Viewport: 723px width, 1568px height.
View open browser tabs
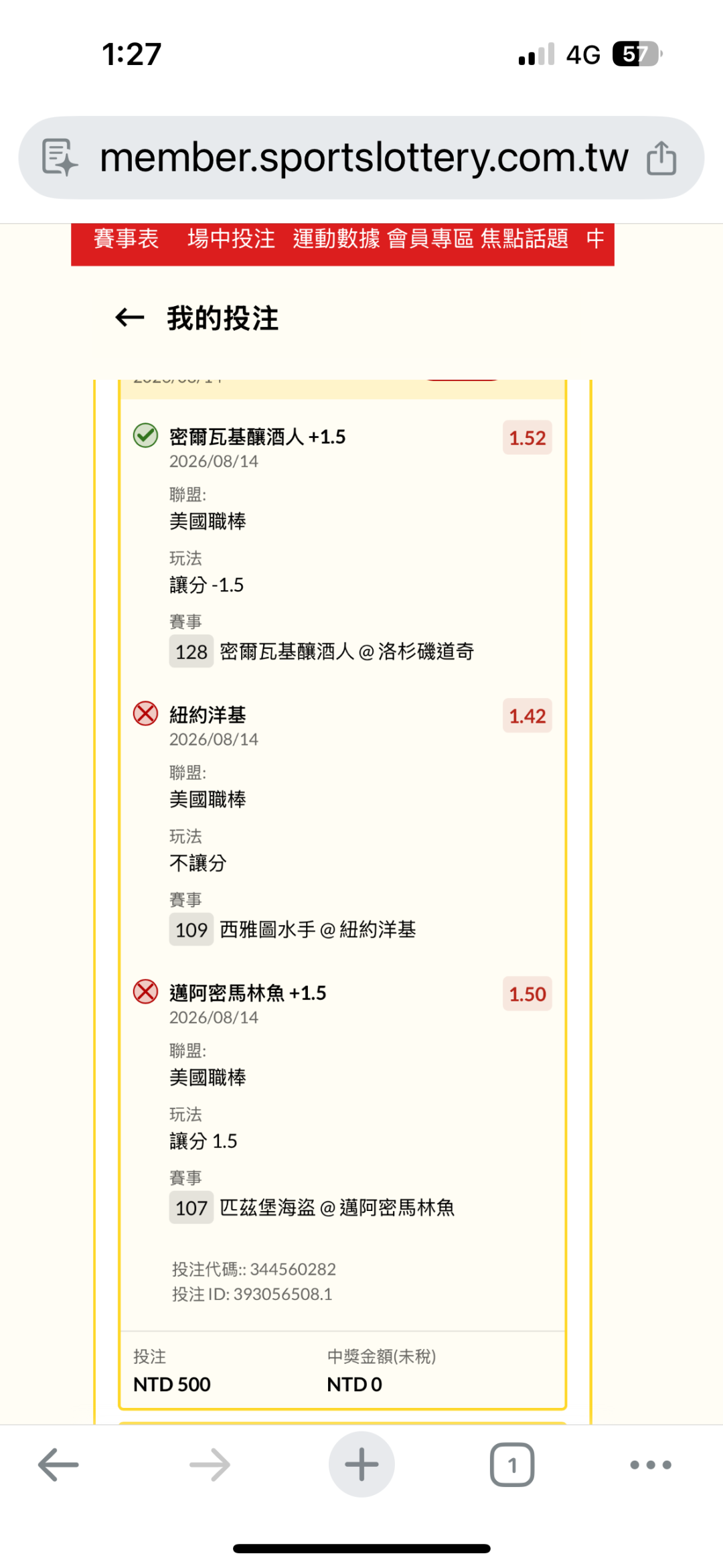pyautogui.click(x=512, y=1465)
